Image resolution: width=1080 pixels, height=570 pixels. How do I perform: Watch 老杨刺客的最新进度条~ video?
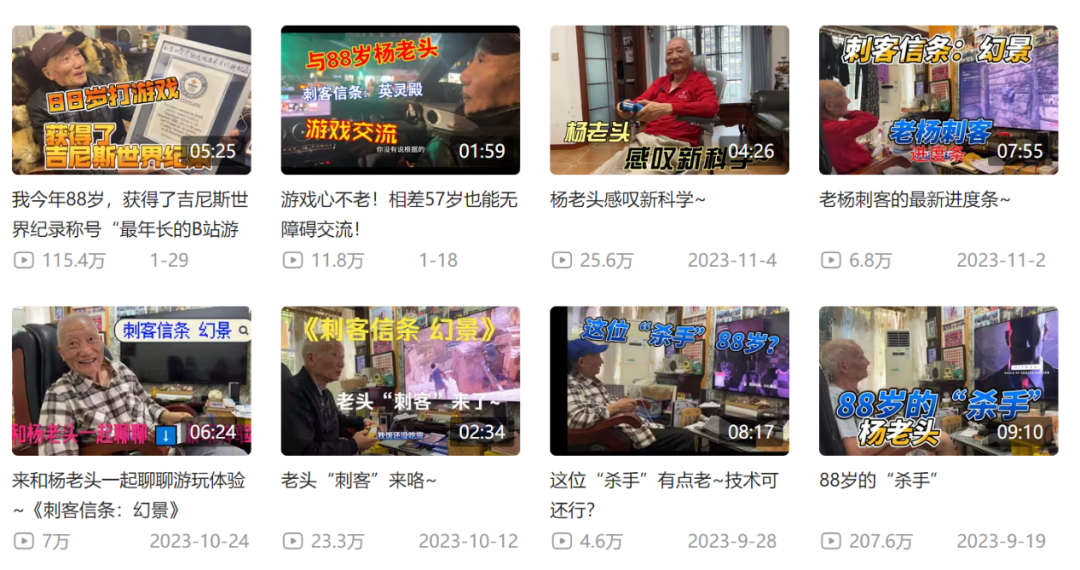[938, 100]
